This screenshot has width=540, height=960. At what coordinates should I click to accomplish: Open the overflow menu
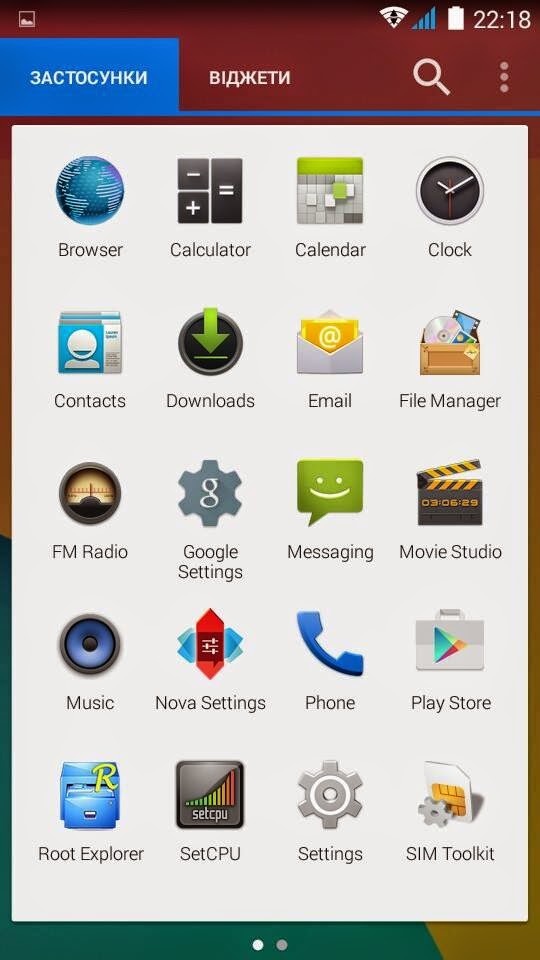coord(504,77)
